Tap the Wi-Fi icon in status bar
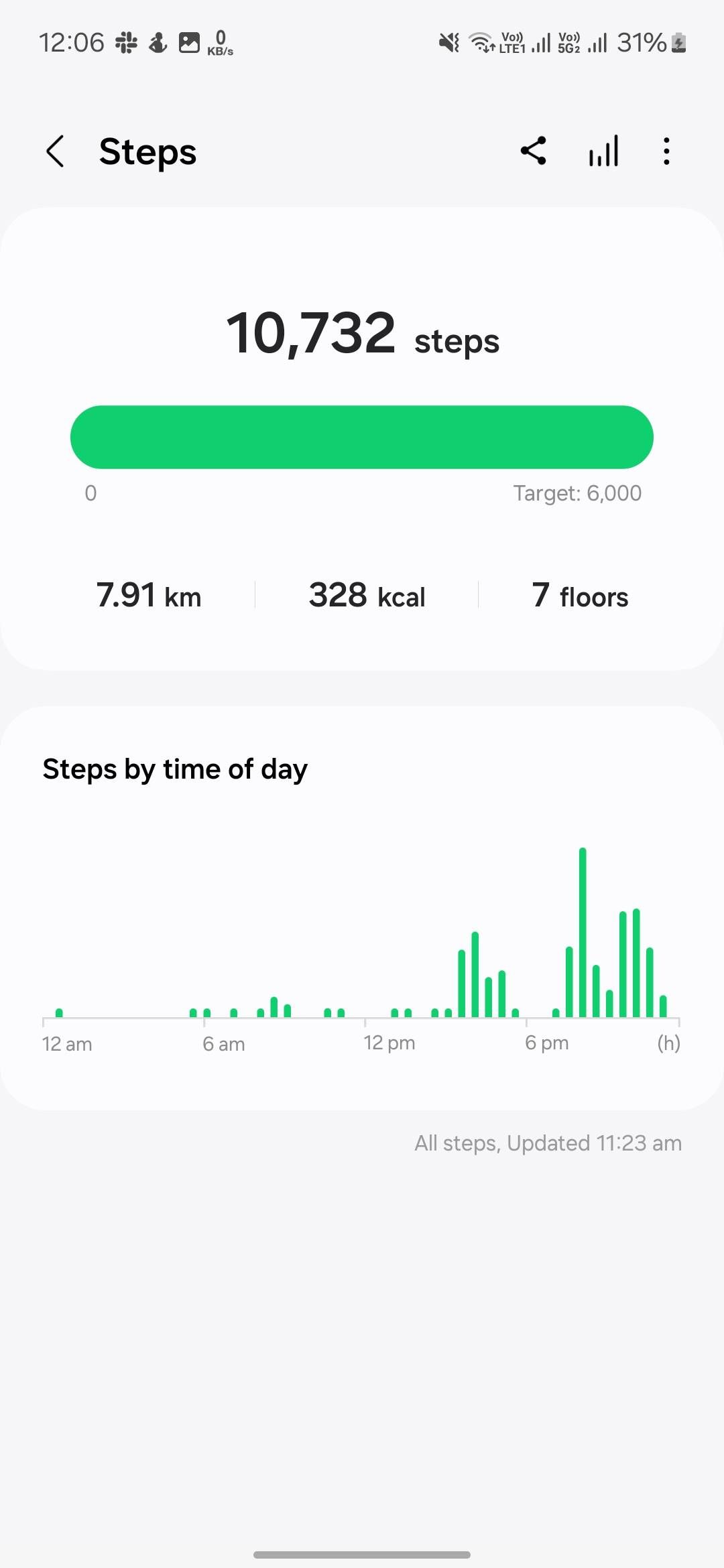The image size is (724, 1568). coord(481,42)
